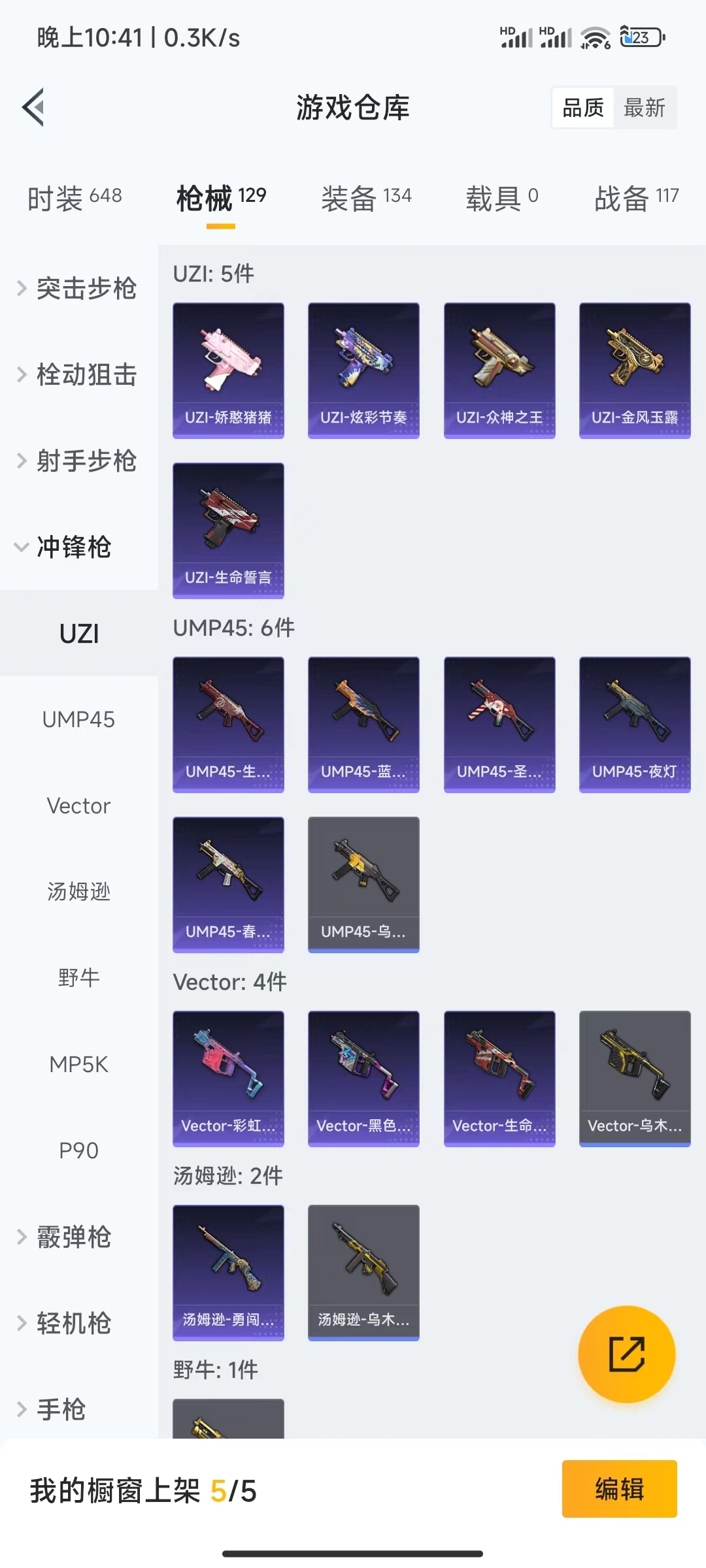View the 汤姆逊-勇闯 skin thumbnail

(x=228, y=1273)
